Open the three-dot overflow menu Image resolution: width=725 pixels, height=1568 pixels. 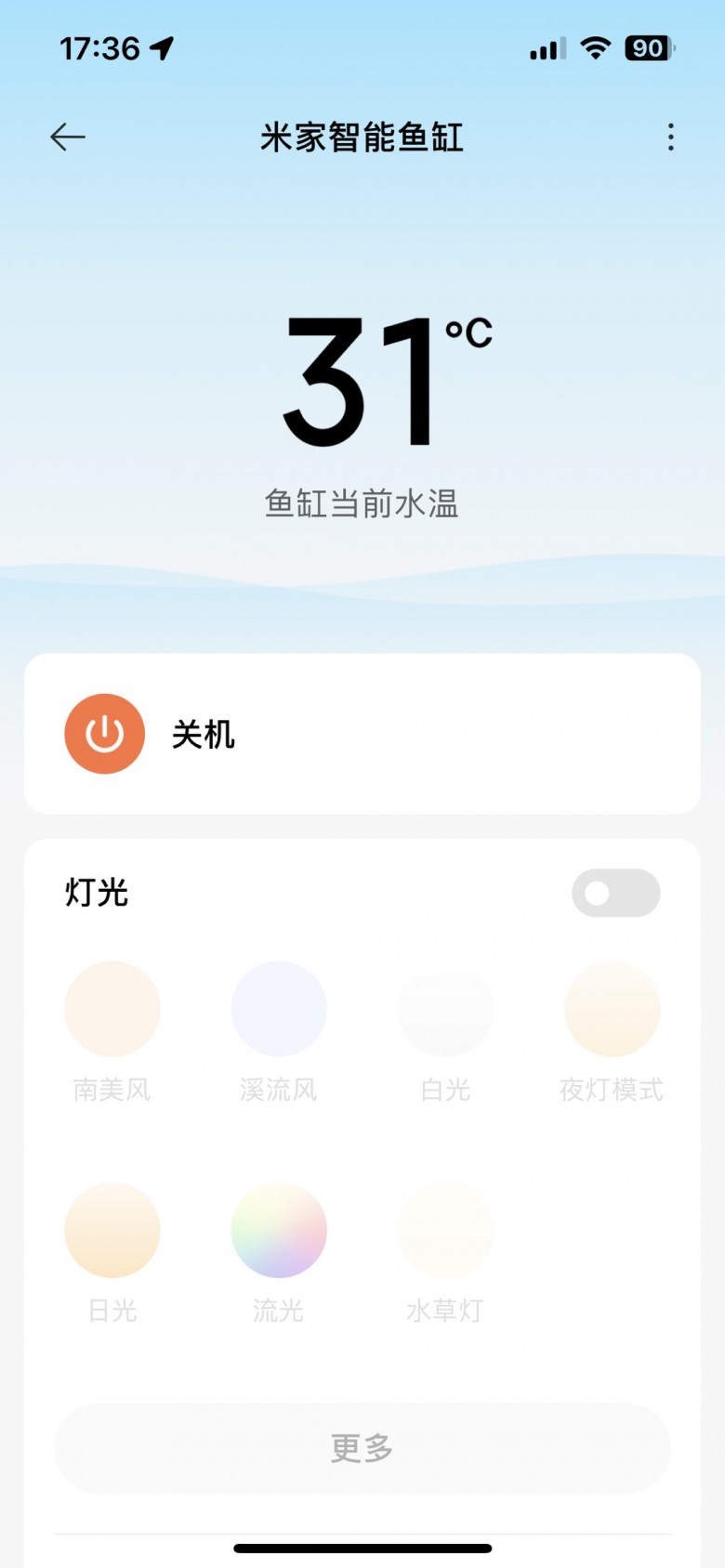point(670,137)
